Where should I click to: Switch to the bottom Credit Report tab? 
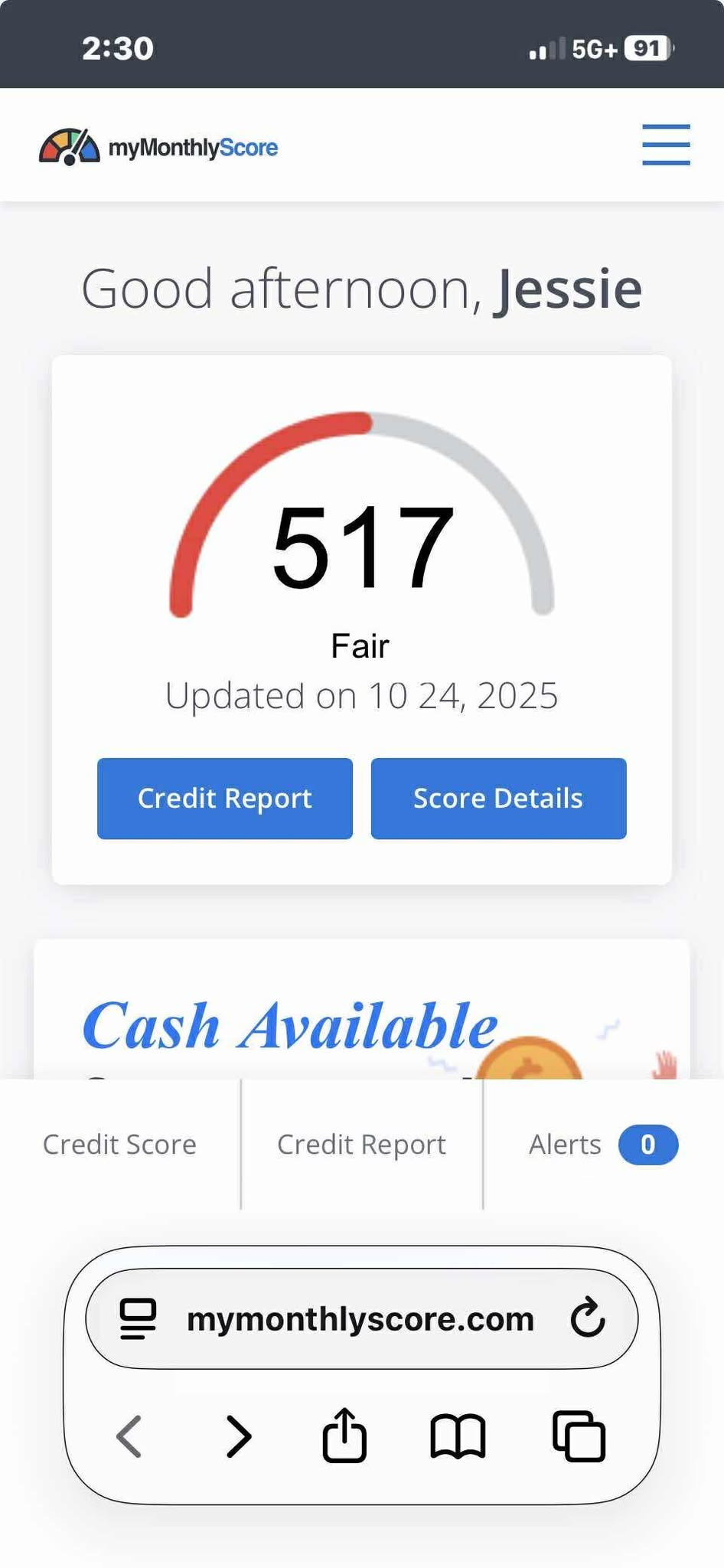pyautogui.click(x=361, y=1145)
